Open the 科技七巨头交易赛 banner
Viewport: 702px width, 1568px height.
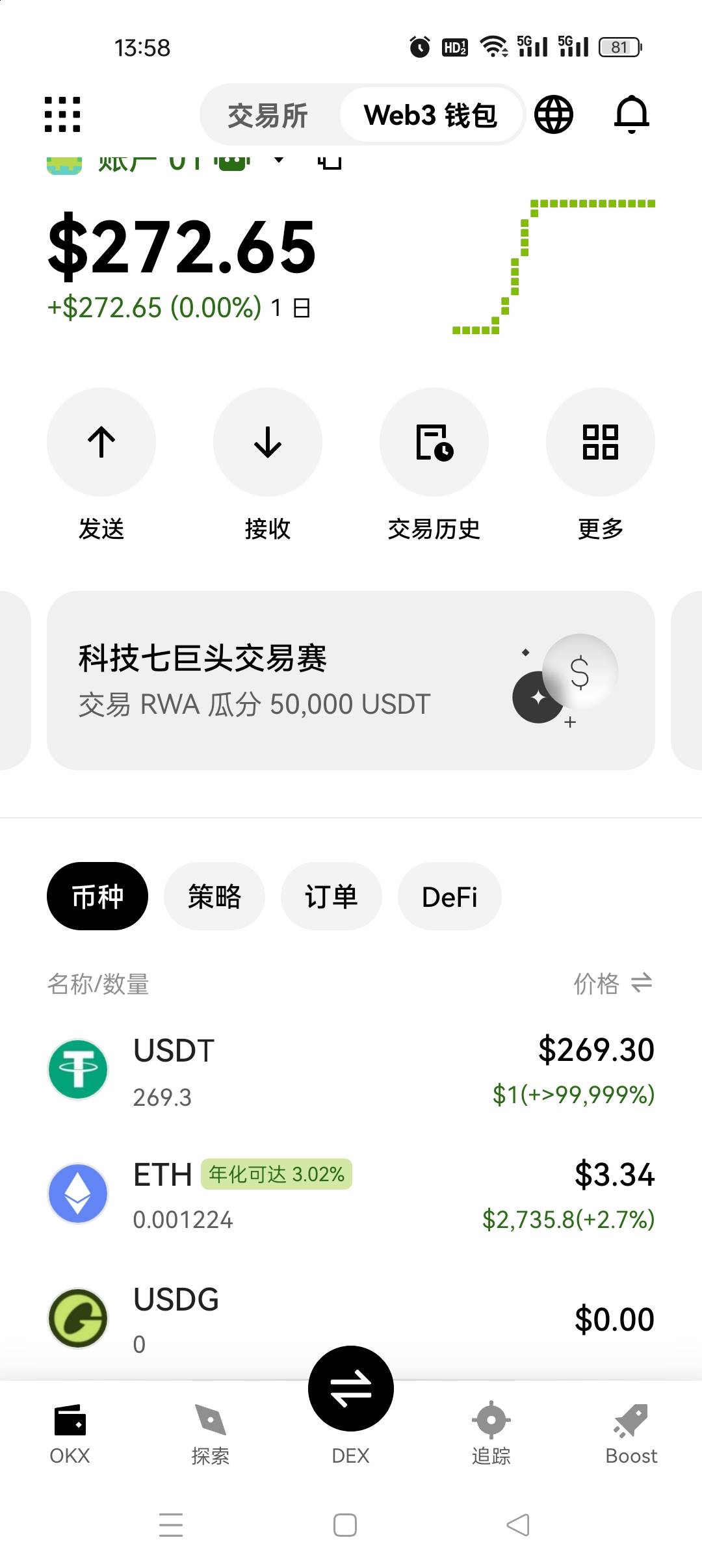pyautogui.click(x=351, y=681)
